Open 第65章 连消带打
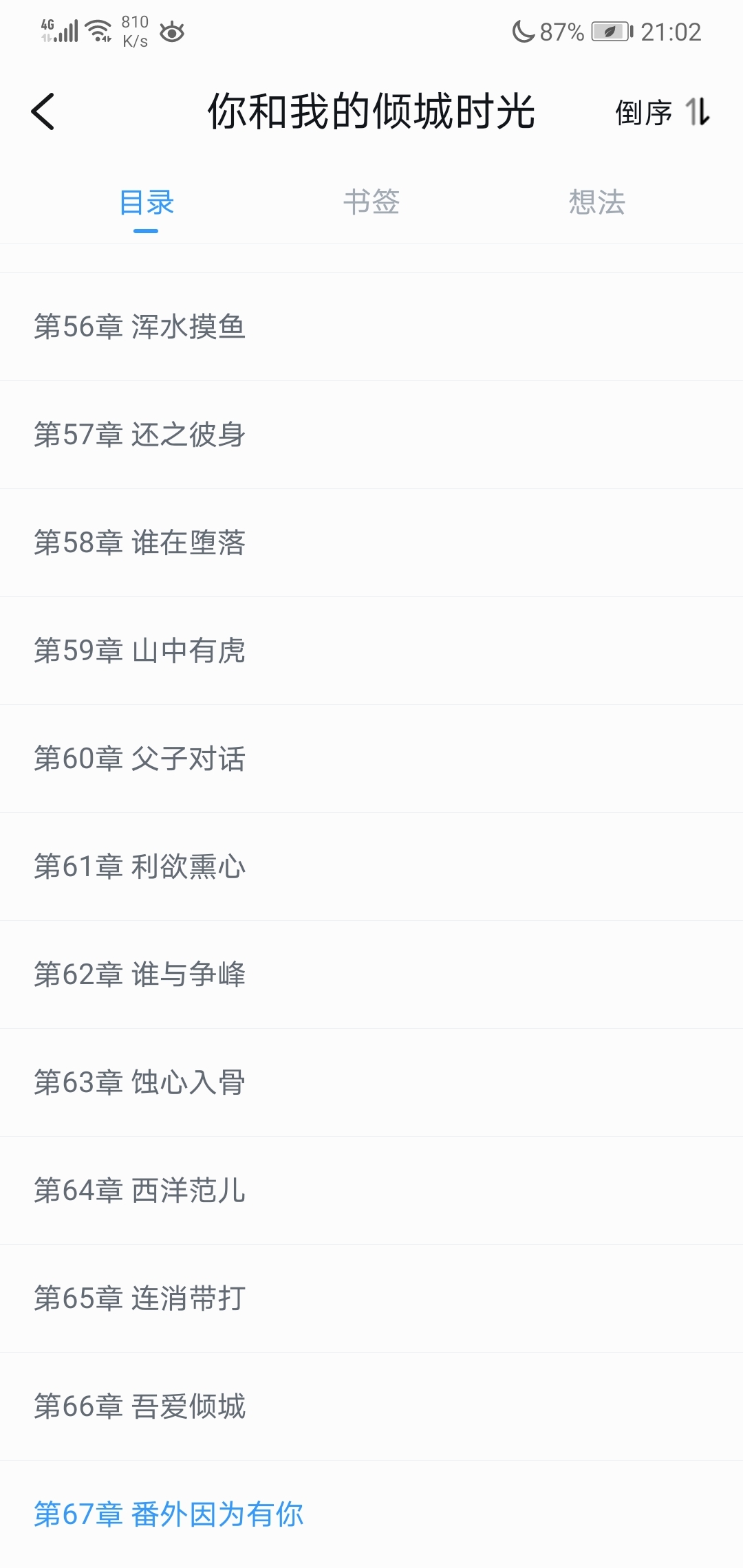 pyautogui.click(x=371, y=1298)
